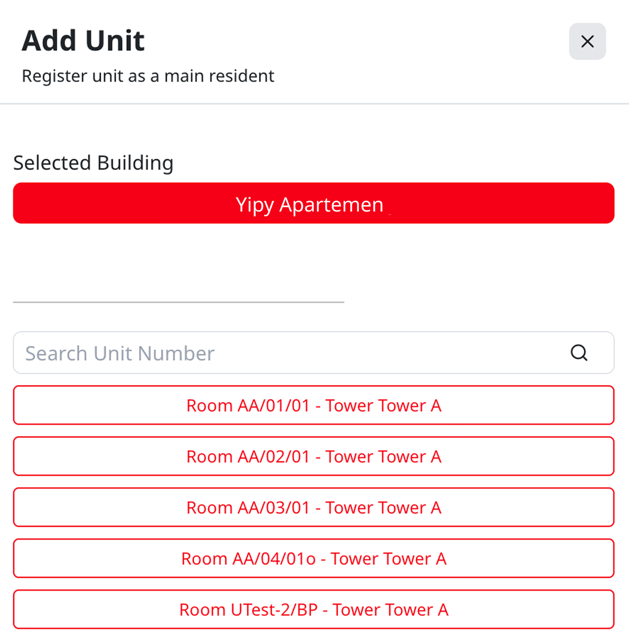Tap the Yipy Apartemen building button
Screen dimensions: 629x640
(313, 203)
